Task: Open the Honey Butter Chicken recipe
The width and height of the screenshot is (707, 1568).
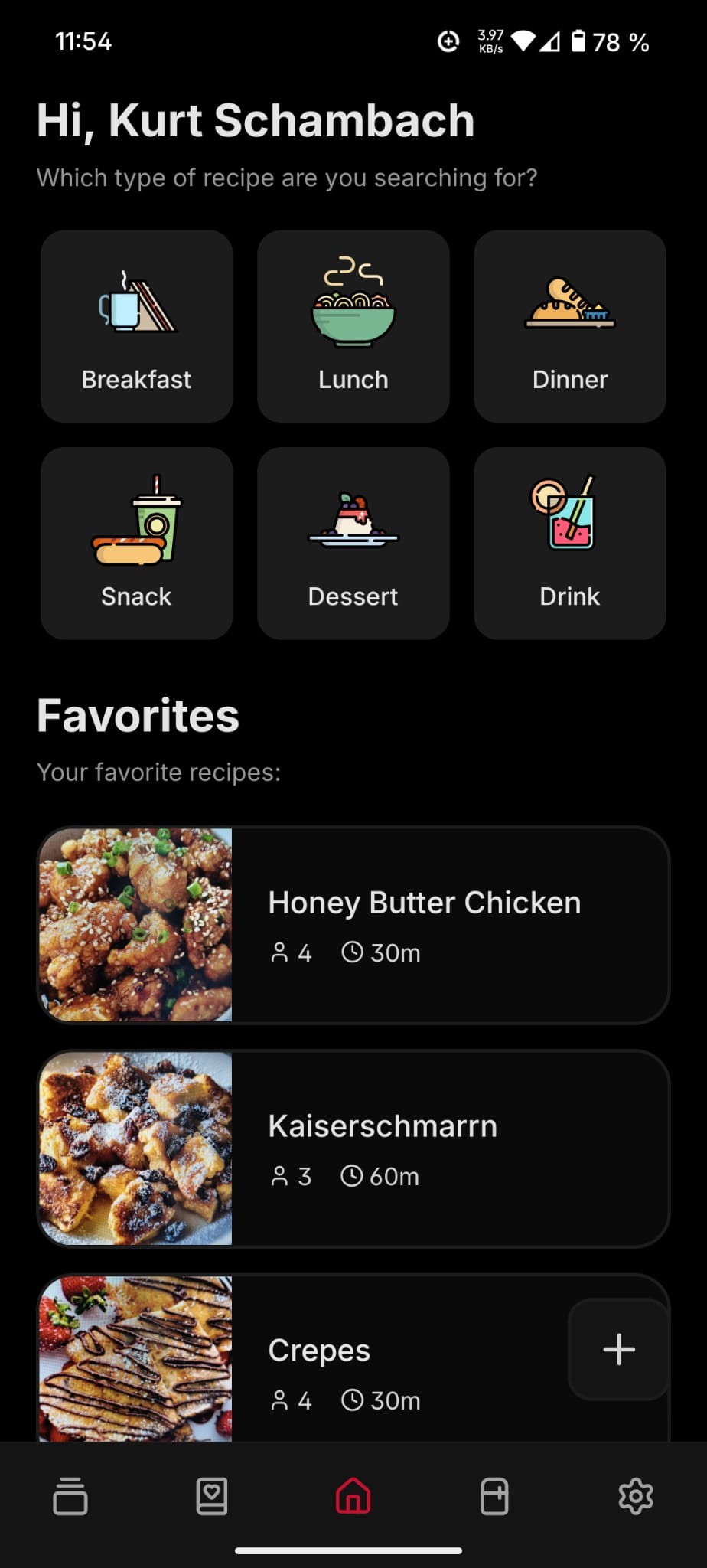Action: tap(353, 924)
